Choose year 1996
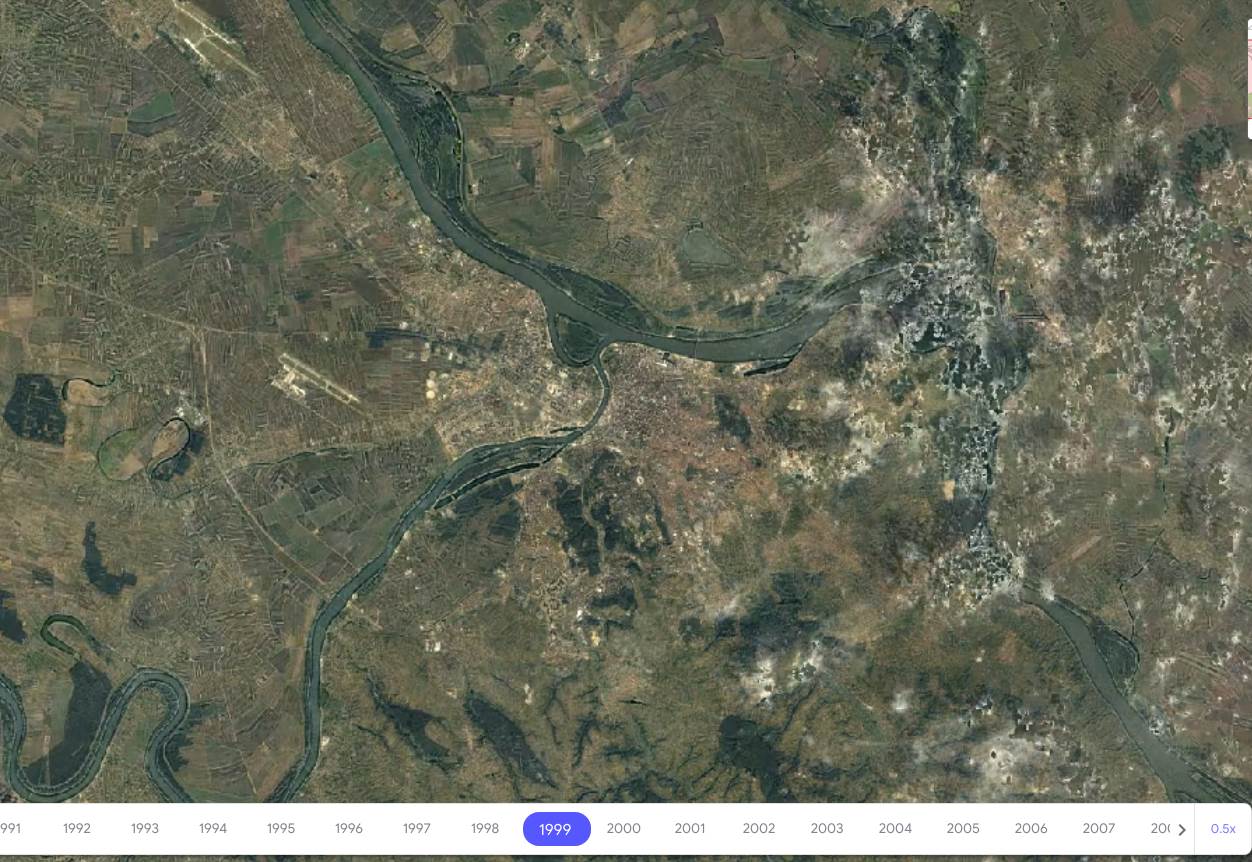 click(x=349, y=828)
